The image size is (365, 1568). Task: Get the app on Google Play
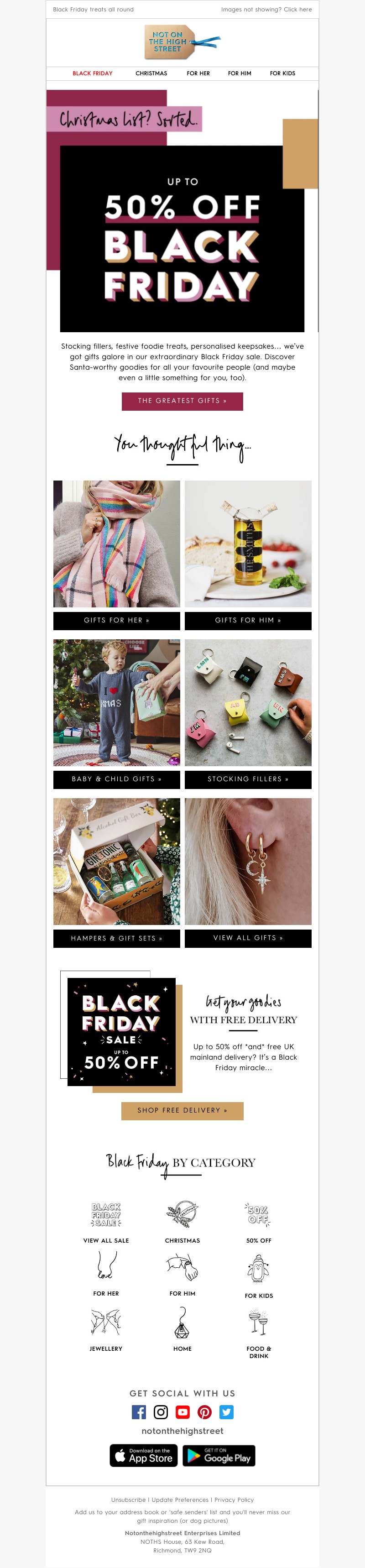coord(219,1455)
